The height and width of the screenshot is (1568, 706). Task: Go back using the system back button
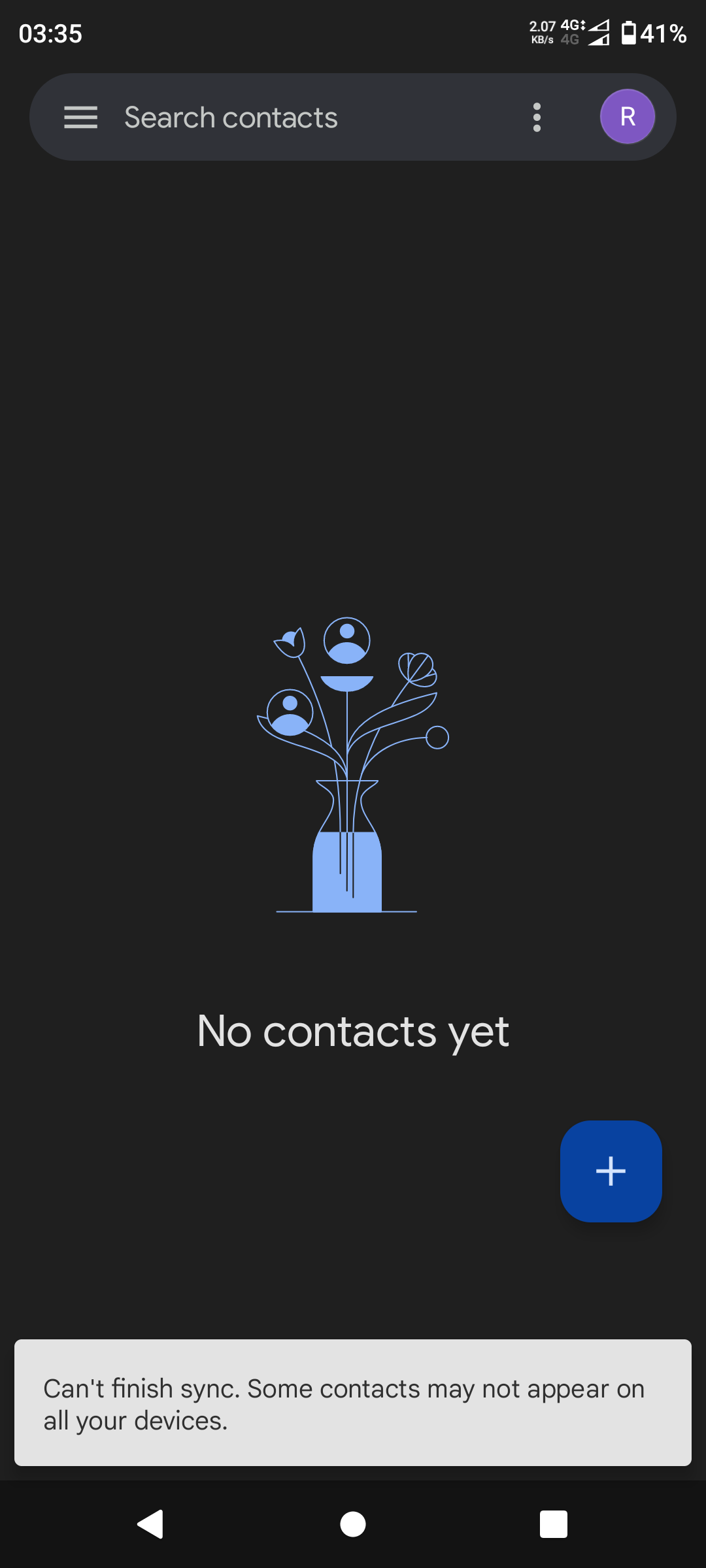[x=151, y=1524]
